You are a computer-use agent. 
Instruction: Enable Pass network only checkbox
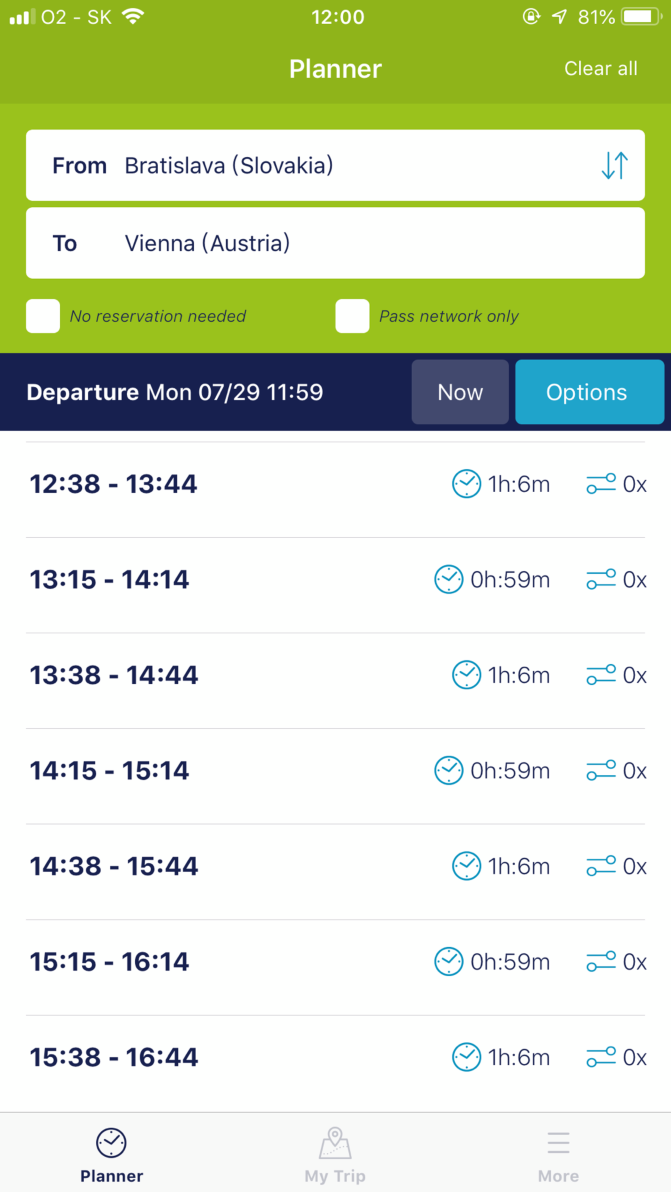tap(353, 316)
